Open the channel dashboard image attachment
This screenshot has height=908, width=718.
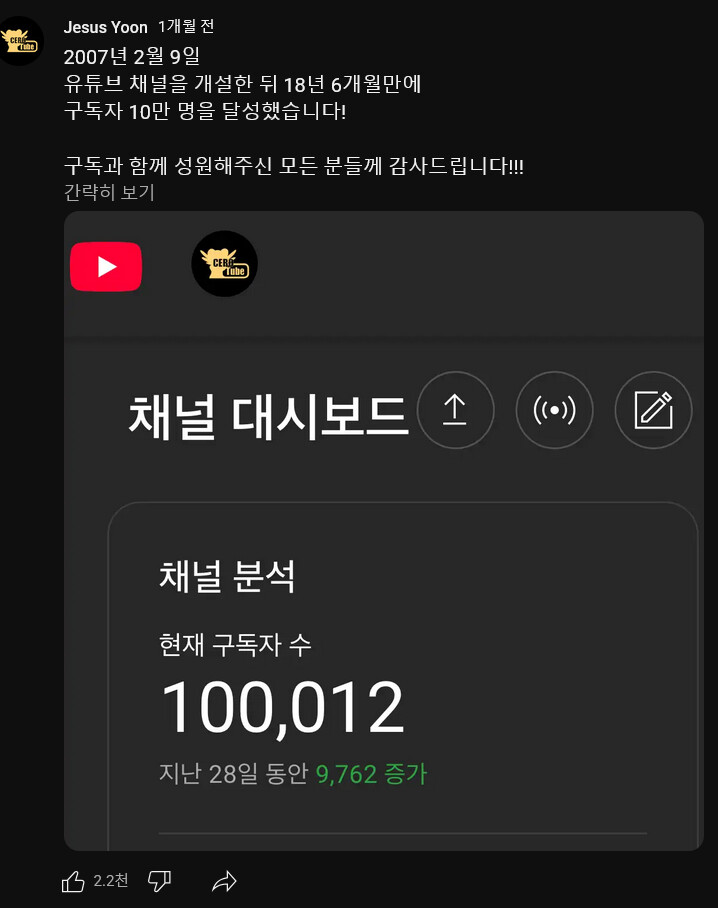tap(383, 530)
